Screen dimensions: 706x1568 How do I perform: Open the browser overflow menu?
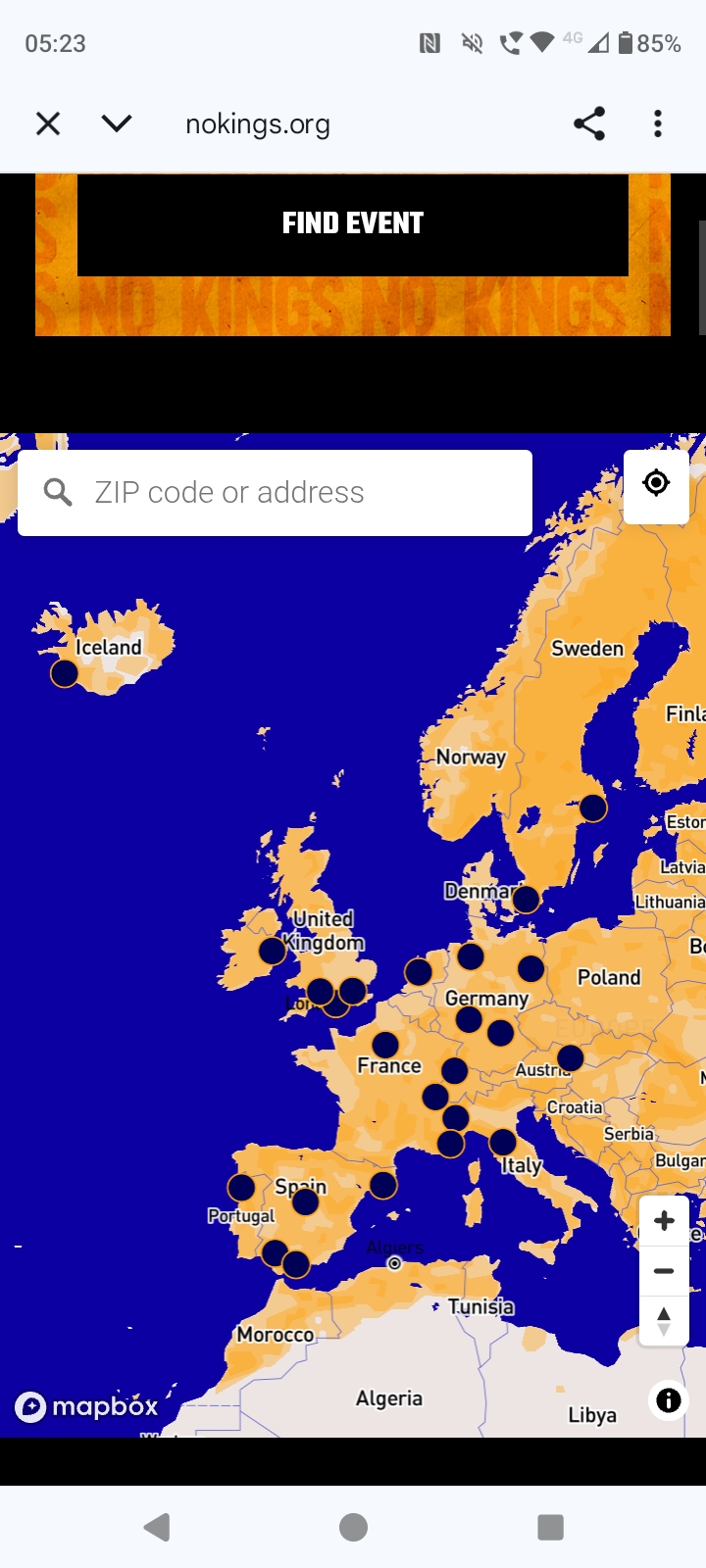[x=658, y=123]
